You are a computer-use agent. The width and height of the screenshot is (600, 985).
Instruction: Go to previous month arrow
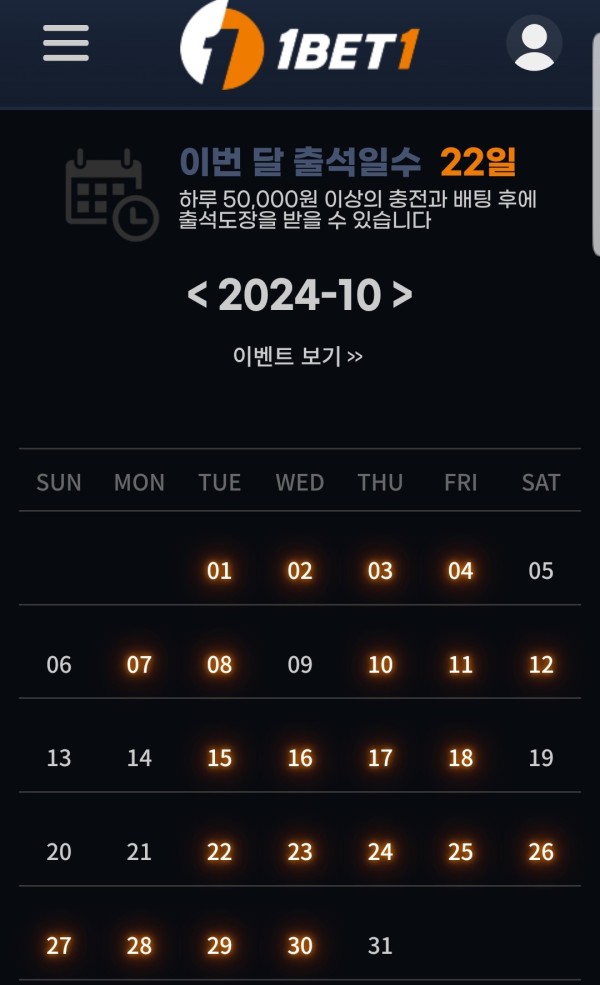point(198,295)
